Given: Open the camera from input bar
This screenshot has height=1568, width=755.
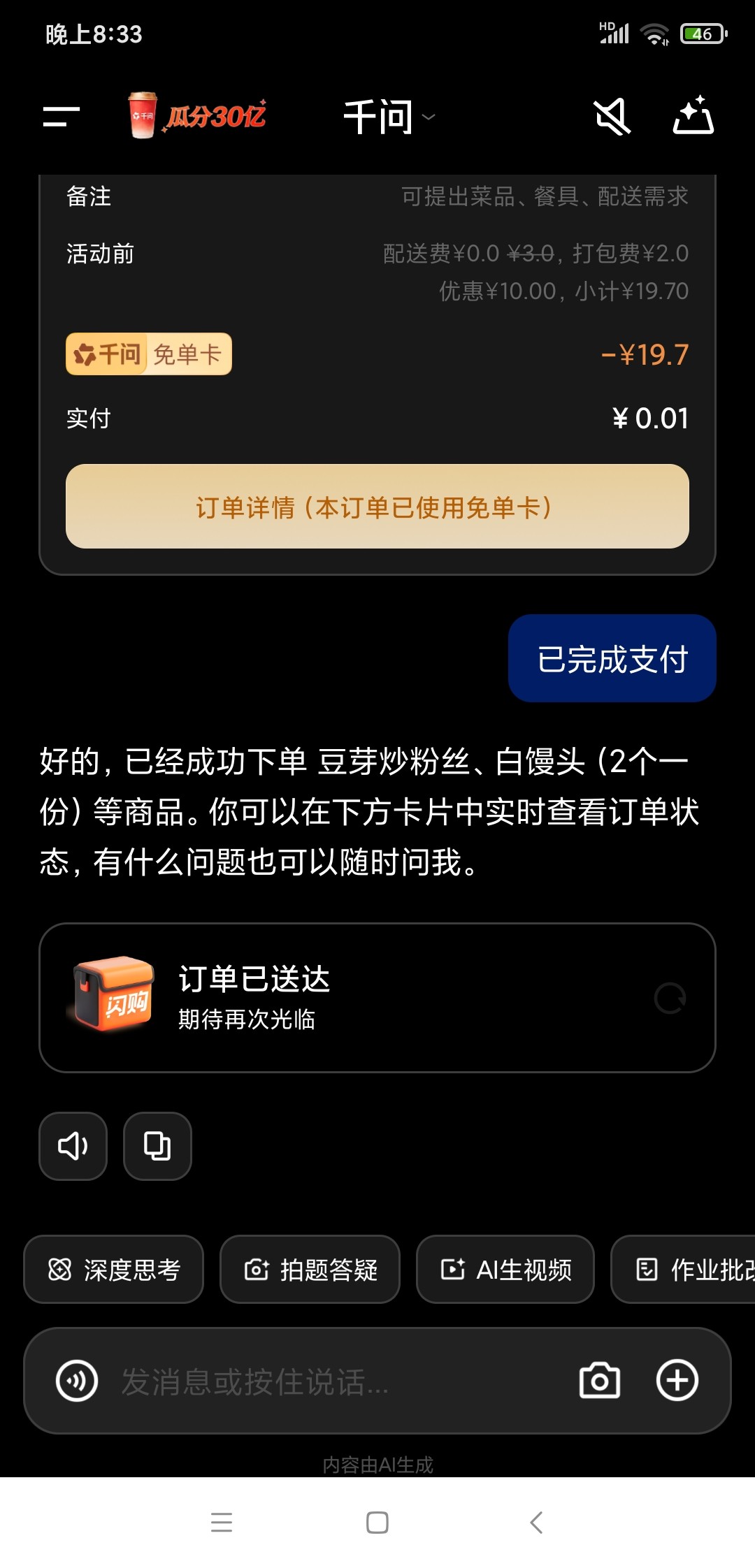Looking at the screenshot, I should coord(600,1381).
